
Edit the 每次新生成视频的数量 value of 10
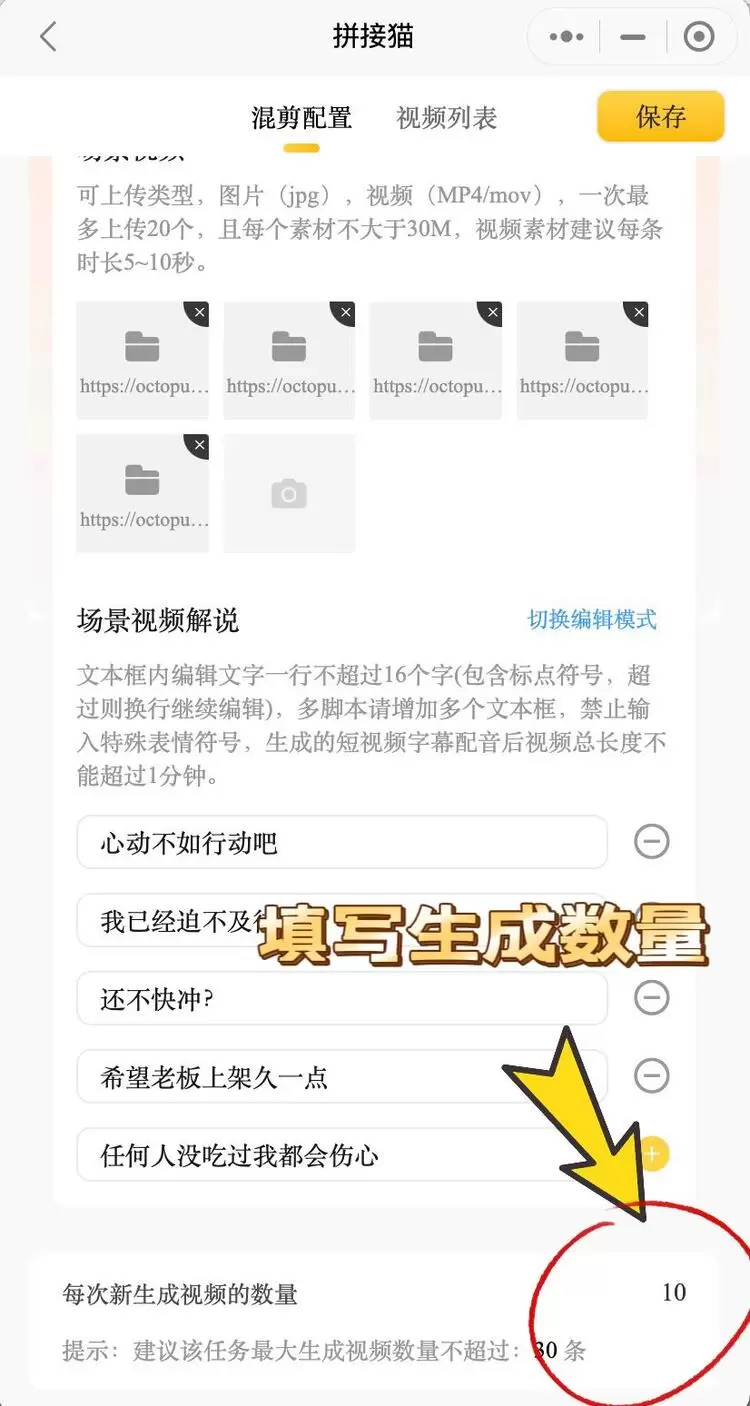(673, 1292)
